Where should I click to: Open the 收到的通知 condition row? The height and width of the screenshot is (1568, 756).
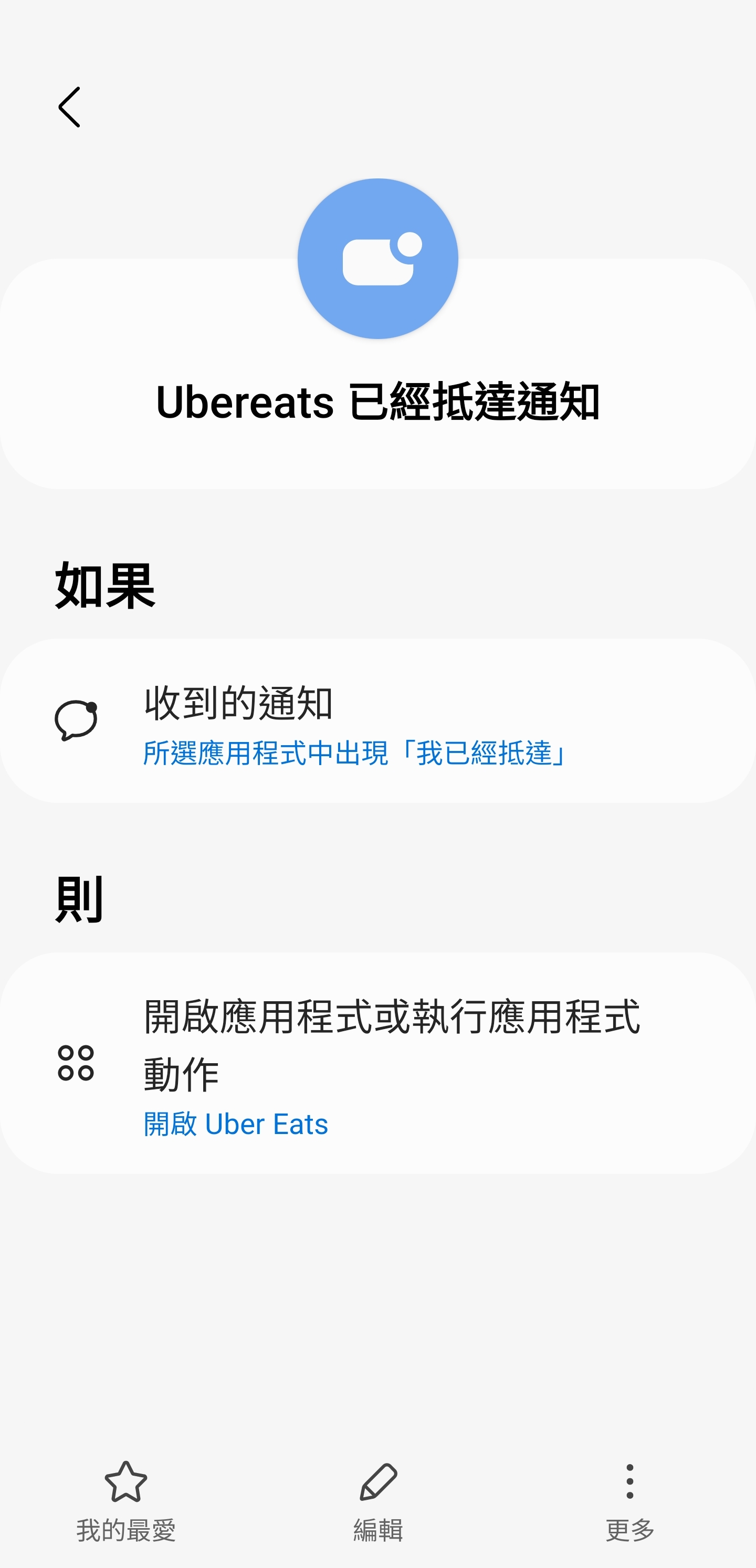pos(377,721)
